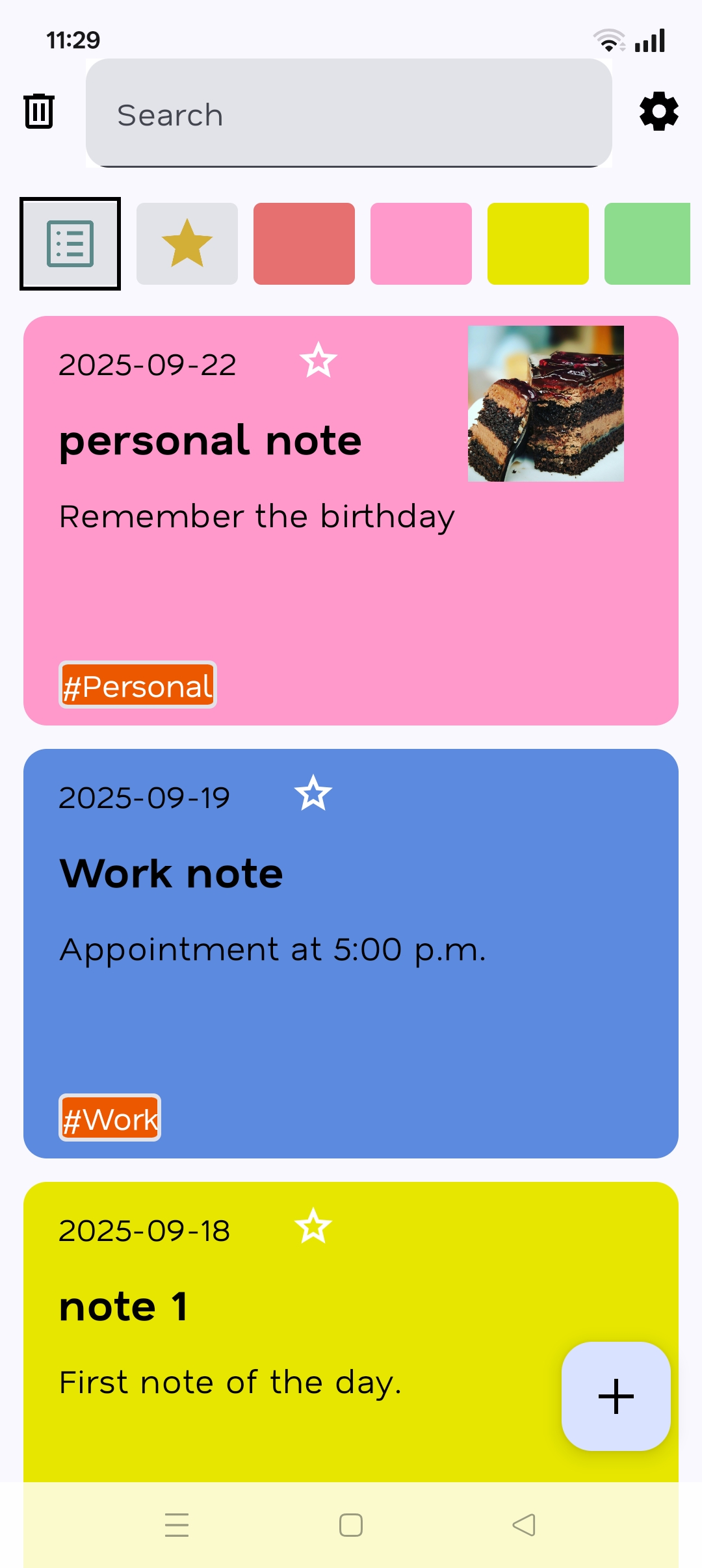Filter notes by red color
Viewport: 702px width, 1568px height.
pos(304,244)
